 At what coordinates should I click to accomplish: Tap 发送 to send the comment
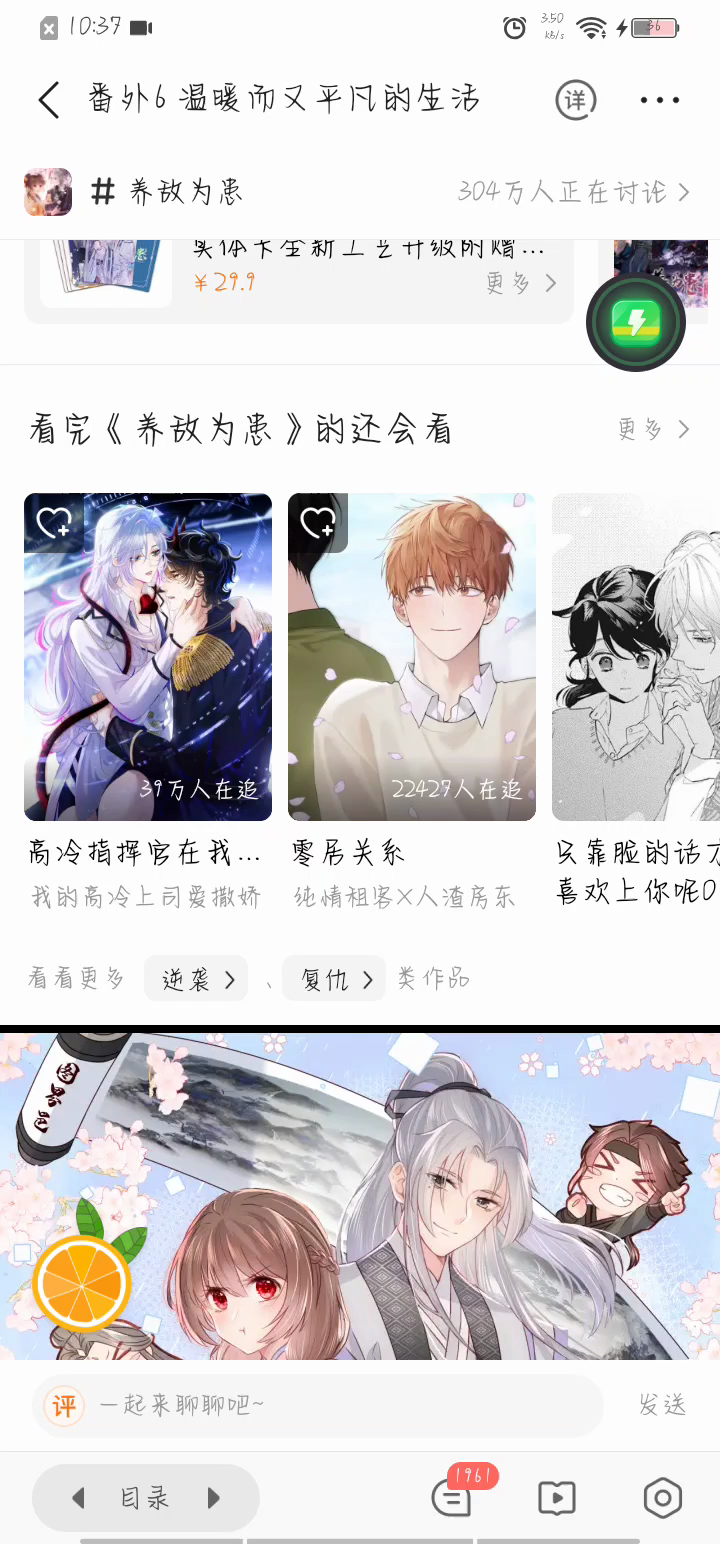tap(662, 1405)
